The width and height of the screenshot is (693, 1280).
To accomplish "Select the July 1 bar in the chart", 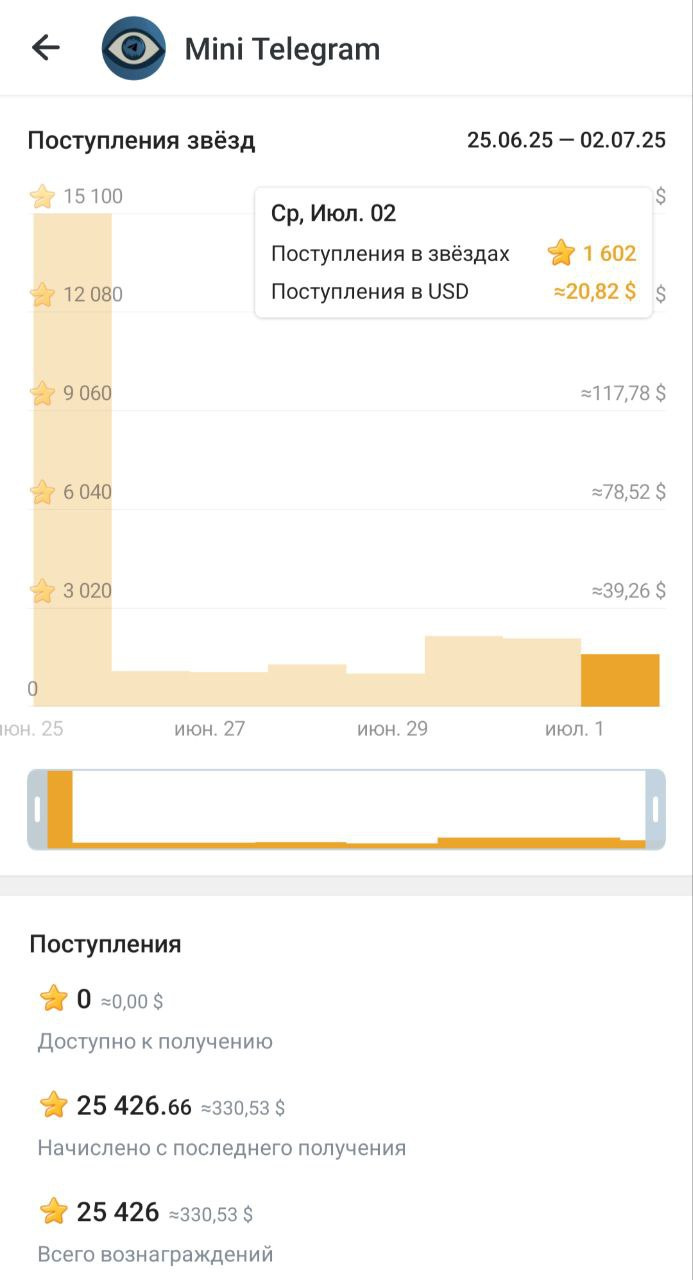I will pos(542,672).
